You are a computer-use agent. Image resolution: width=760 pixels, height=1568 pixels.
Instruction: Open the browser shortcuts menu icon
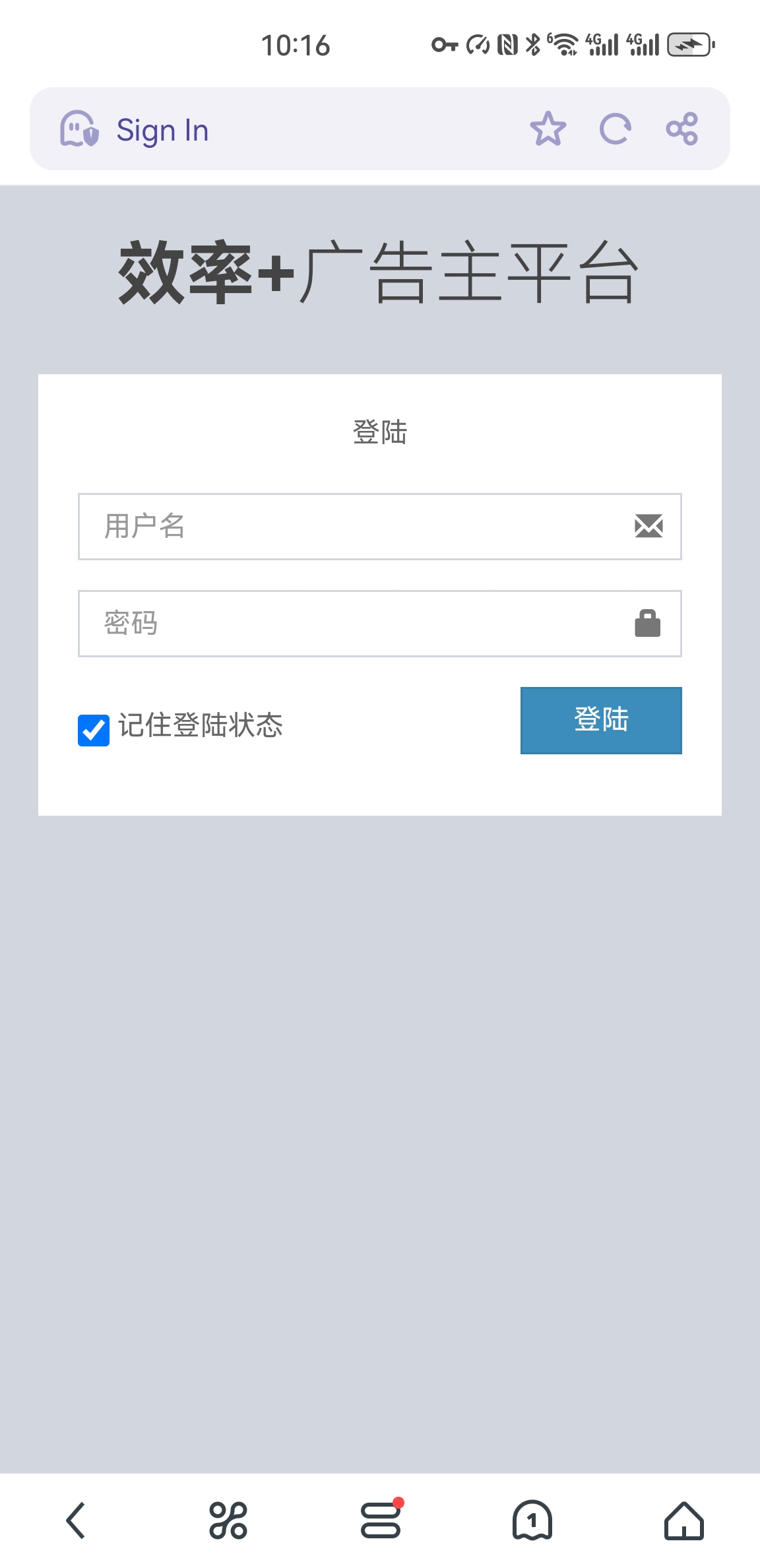tap(228, 1520)
